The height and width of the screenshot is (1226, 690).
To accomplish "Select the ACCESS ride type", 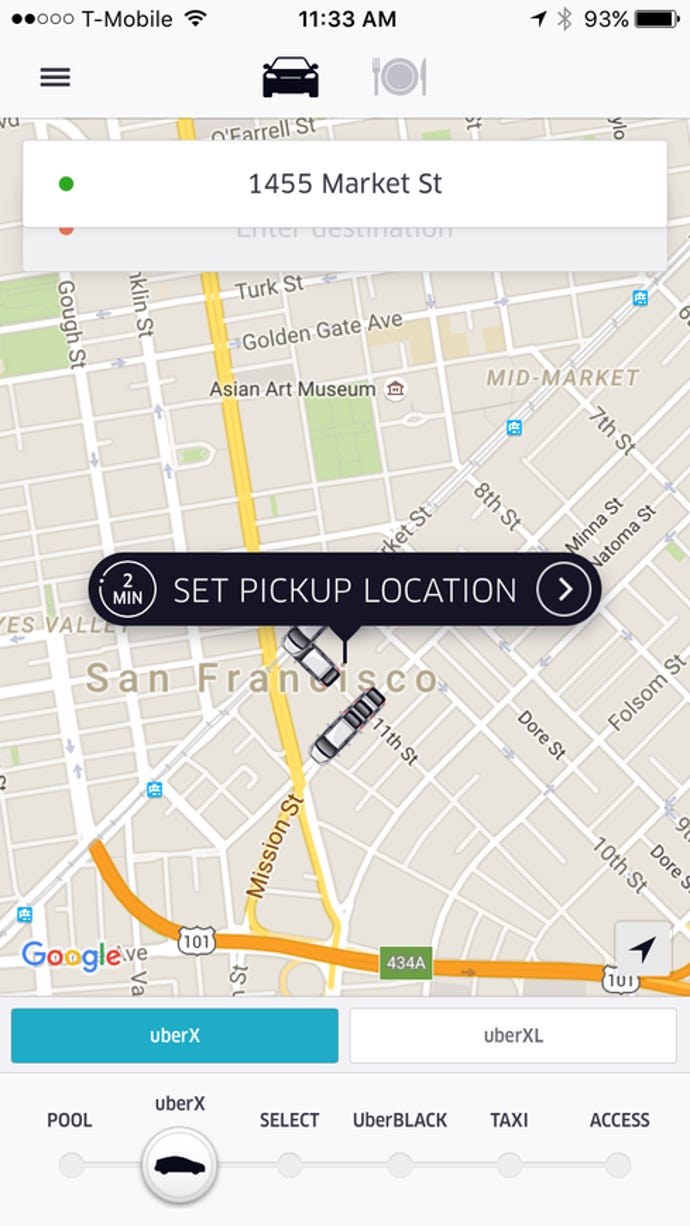I will pos(619,1164).
